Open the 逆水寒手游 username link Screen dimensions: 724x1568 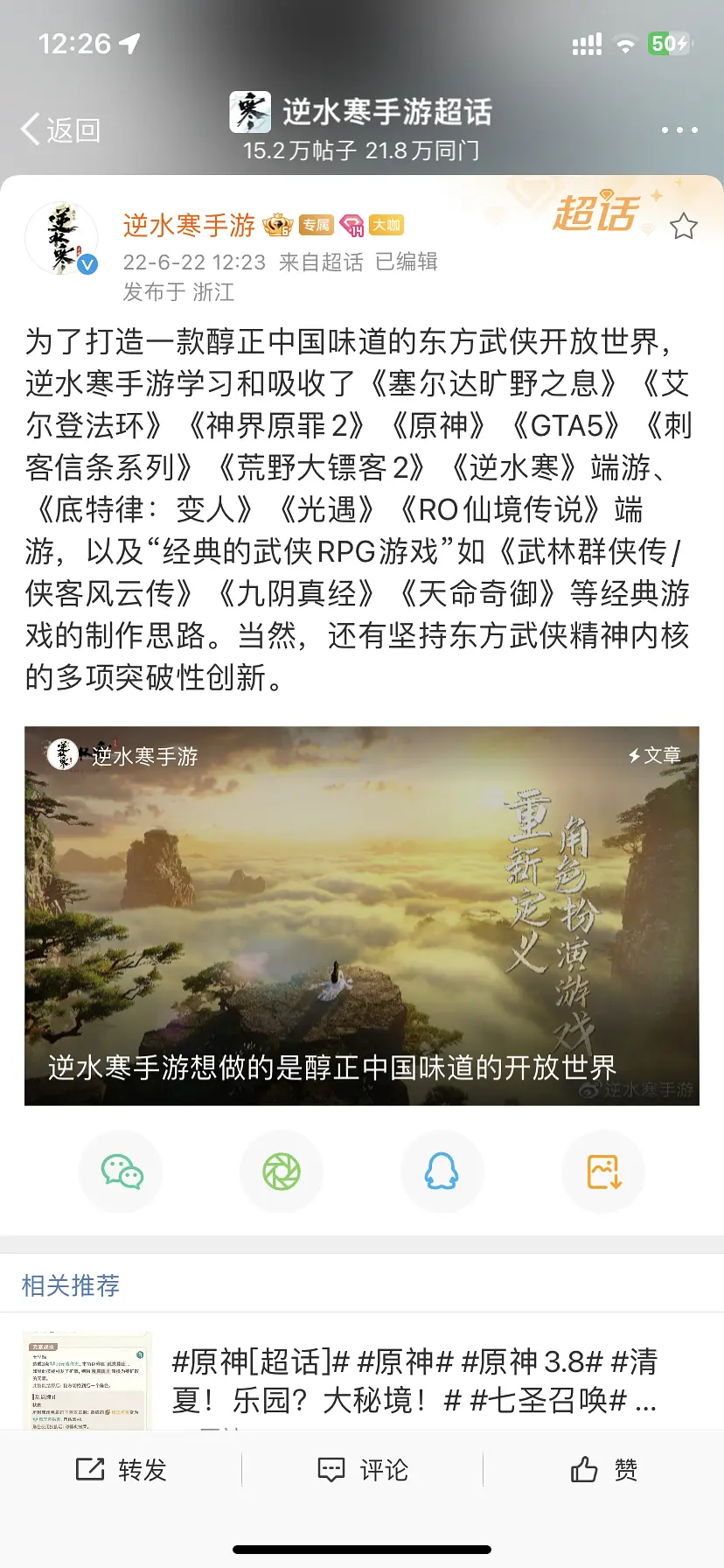[189, 225]
